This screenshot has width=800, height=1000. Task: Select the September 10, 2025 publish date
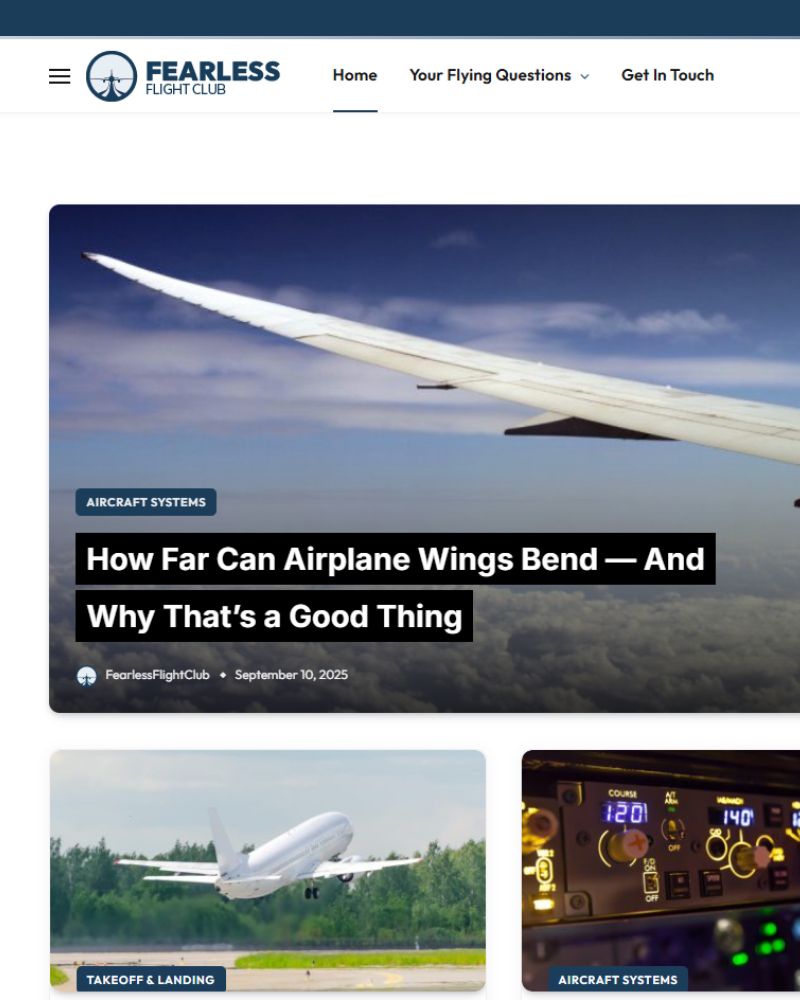point(291,675)
